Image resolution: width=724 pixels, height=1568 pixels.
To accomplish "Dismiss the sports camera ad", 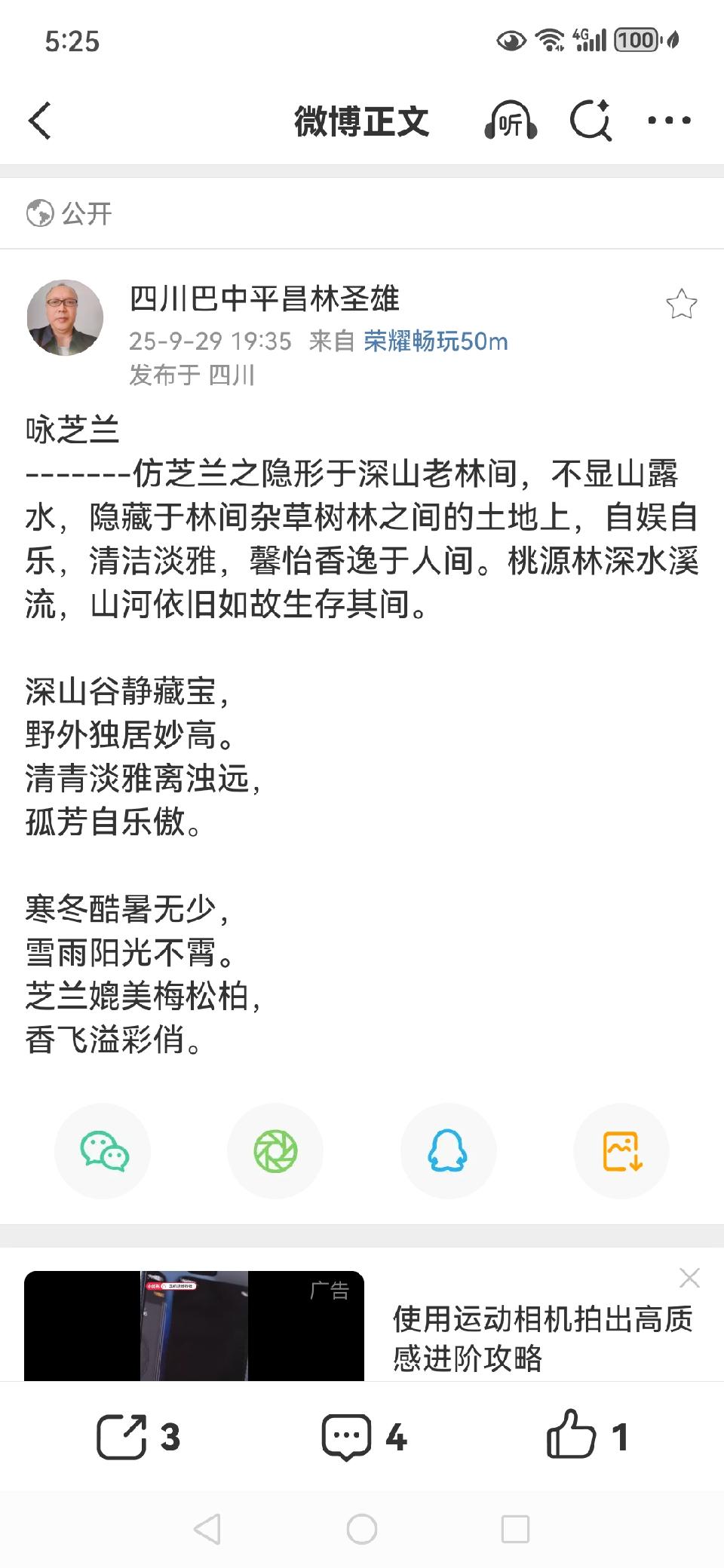I will (x=689, y=1278).
